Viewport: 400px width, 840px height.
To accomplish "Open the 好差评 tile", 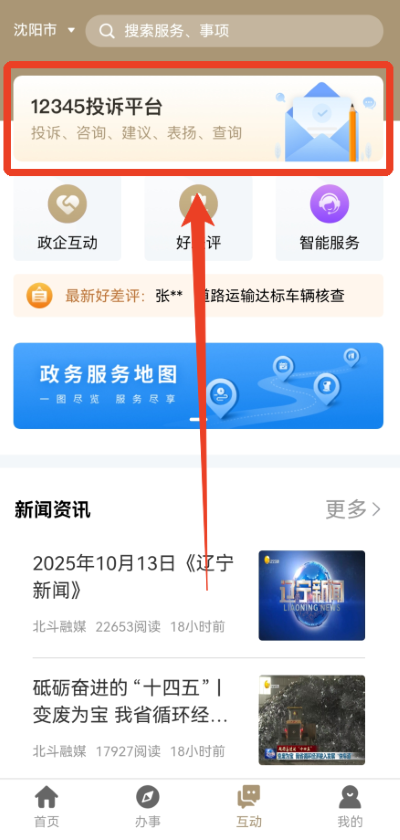I will [x=198, y=219].
